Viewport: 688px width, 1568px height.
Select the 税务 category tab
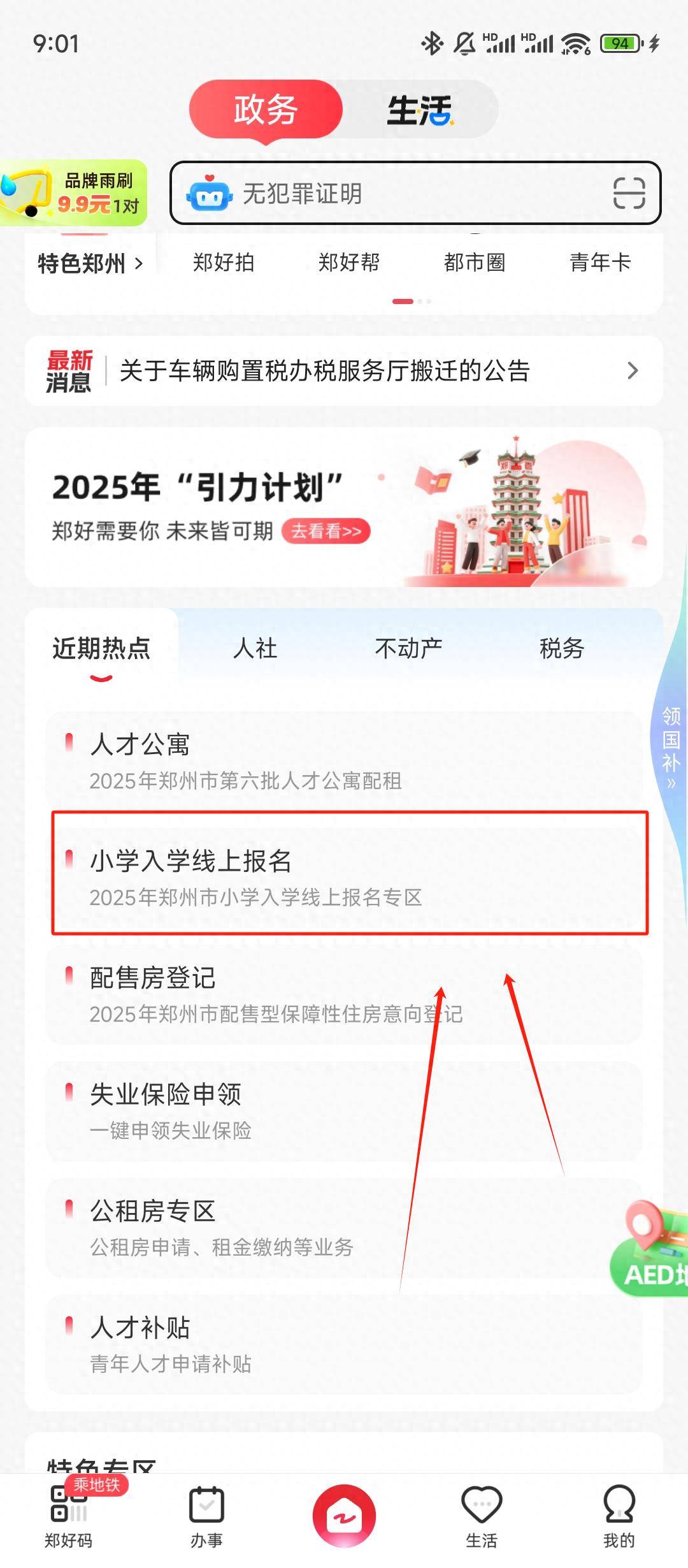coord(562,648)
